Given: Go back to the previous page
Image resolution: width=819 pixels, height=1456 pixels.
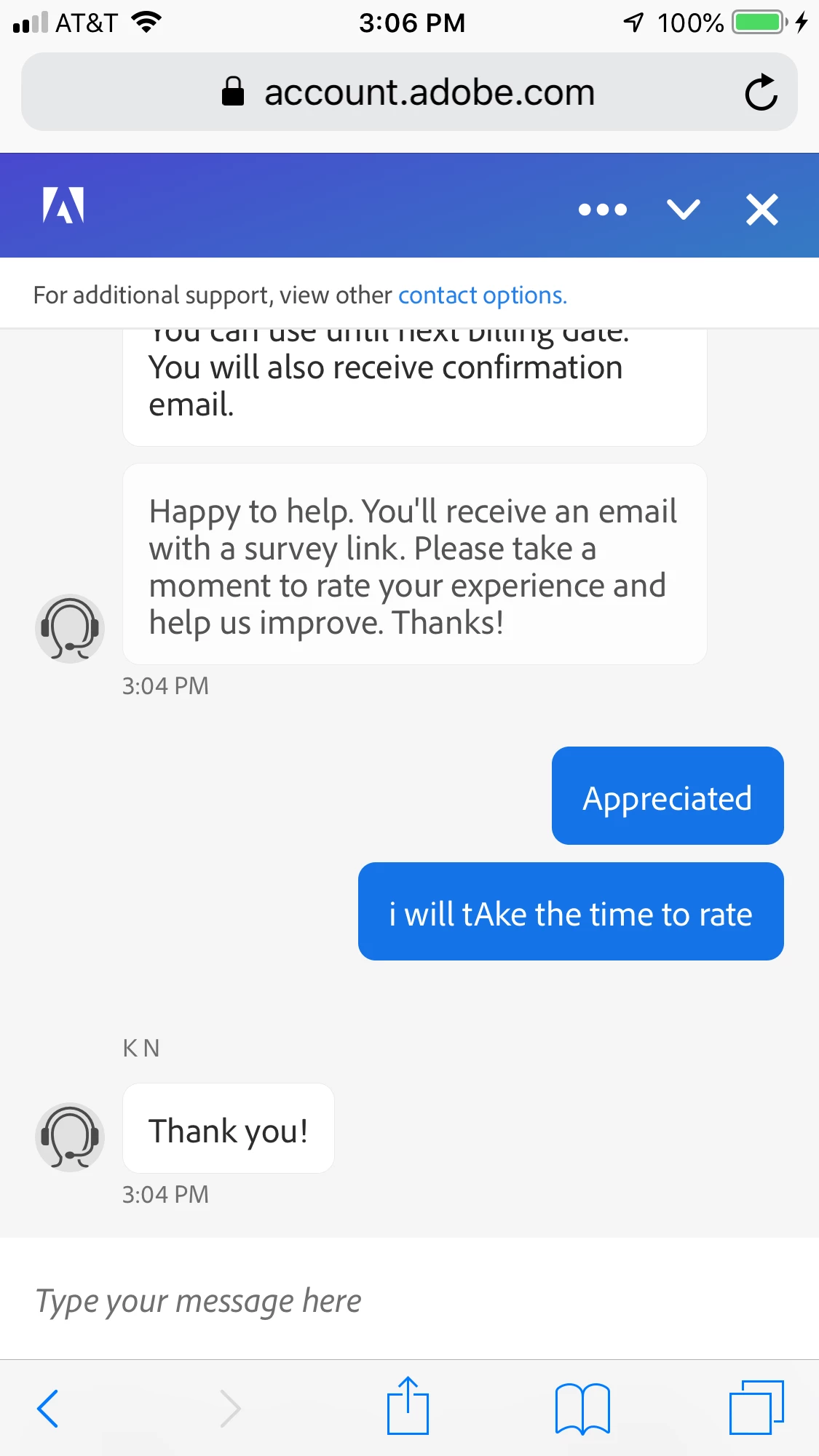Looking at the screenshot, I should (x=48, y=1408).
